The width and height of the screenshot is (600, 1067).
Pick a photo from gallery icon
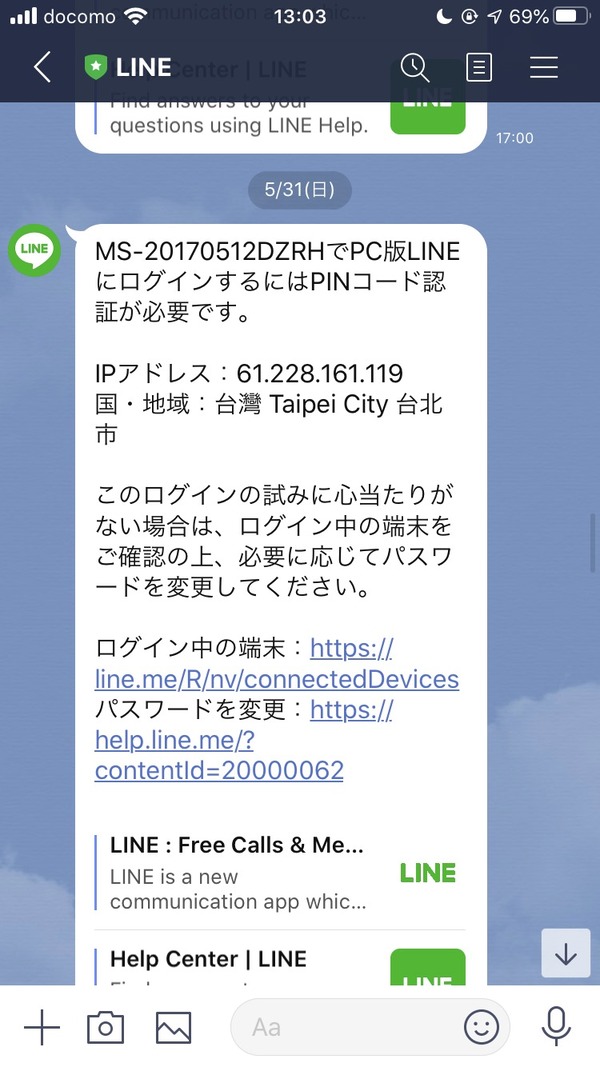tap(173, 1027)
